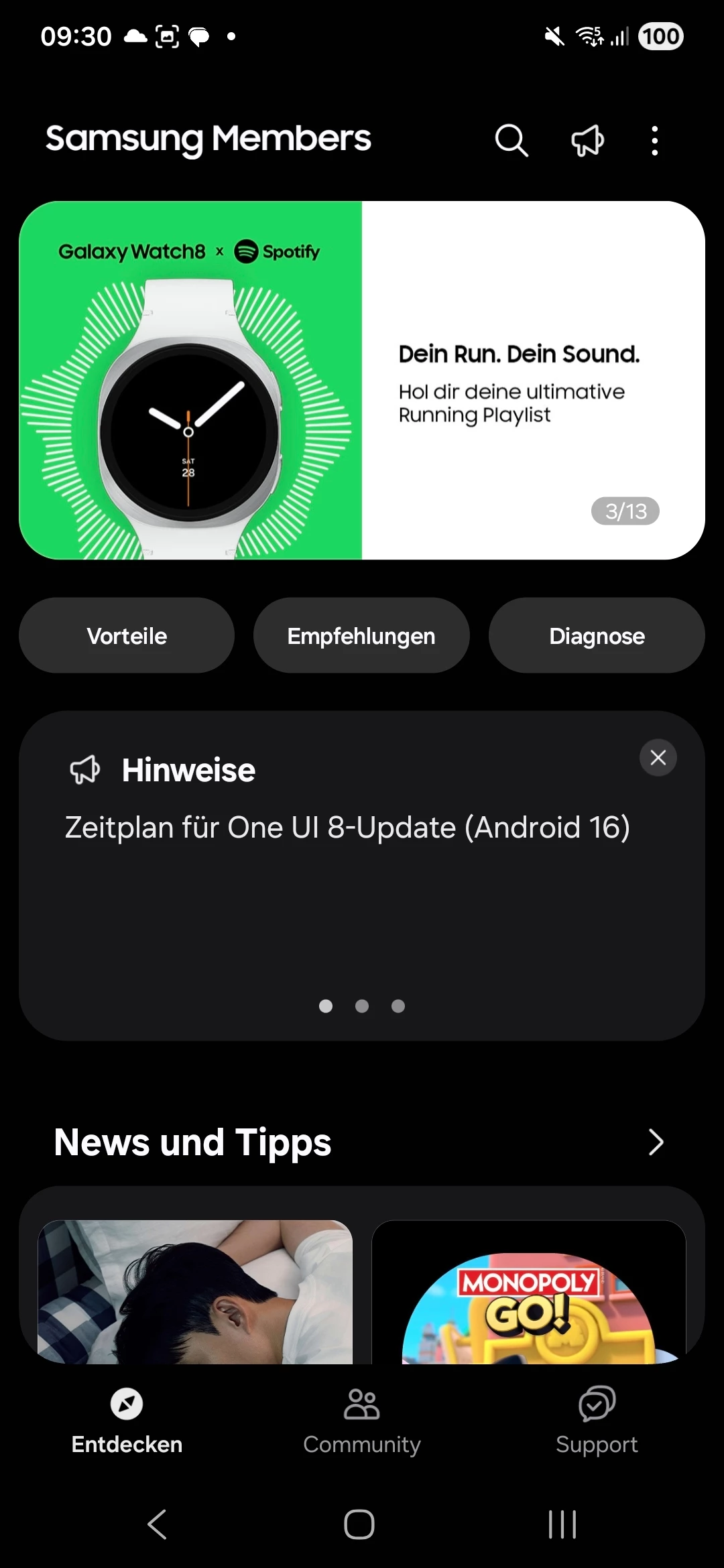Screen dimensions: 724x1568
Task: Open the announcements megaphone icon
Action: tap(587, 141)
